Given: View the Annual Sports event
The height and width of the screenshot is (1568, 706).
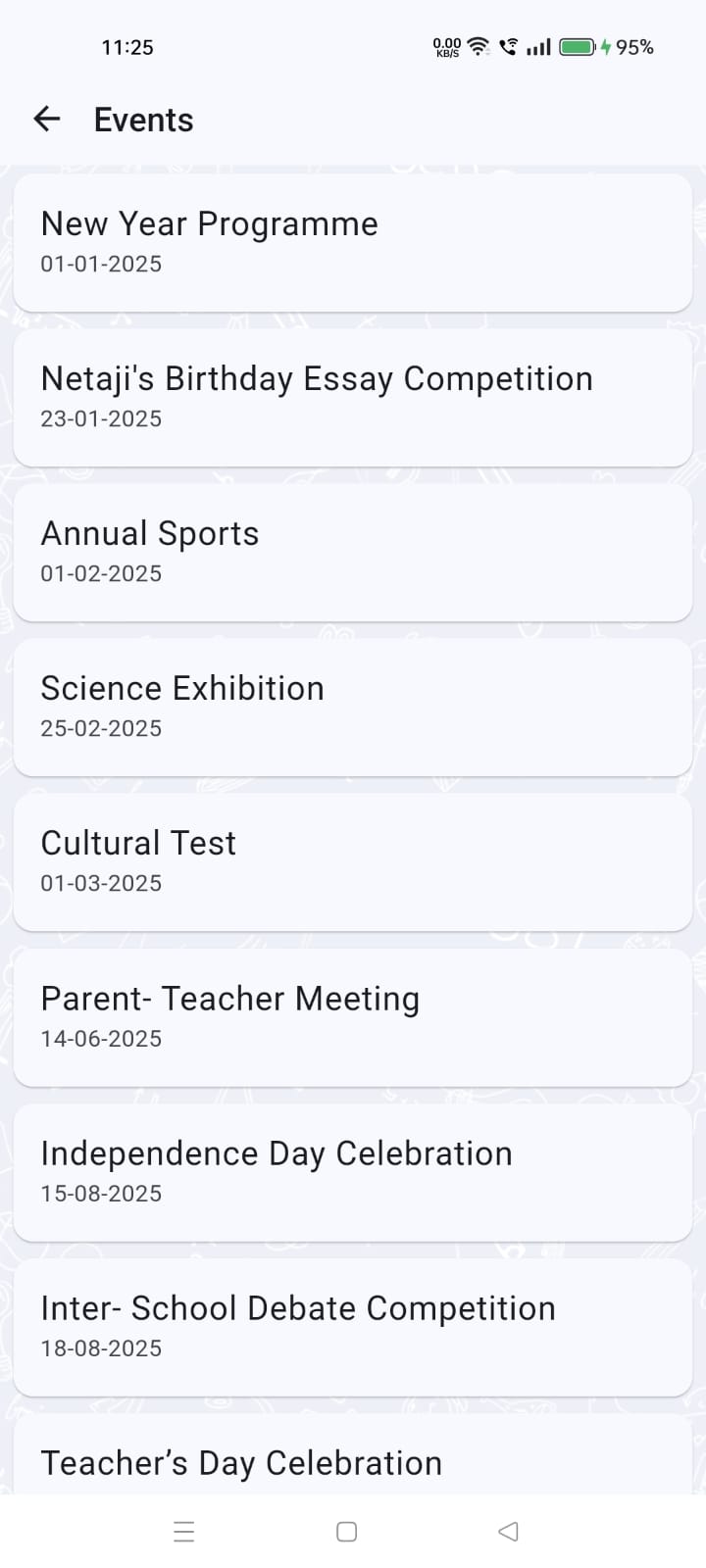Looking at the screenshot, I should click(x=353, y=553).
